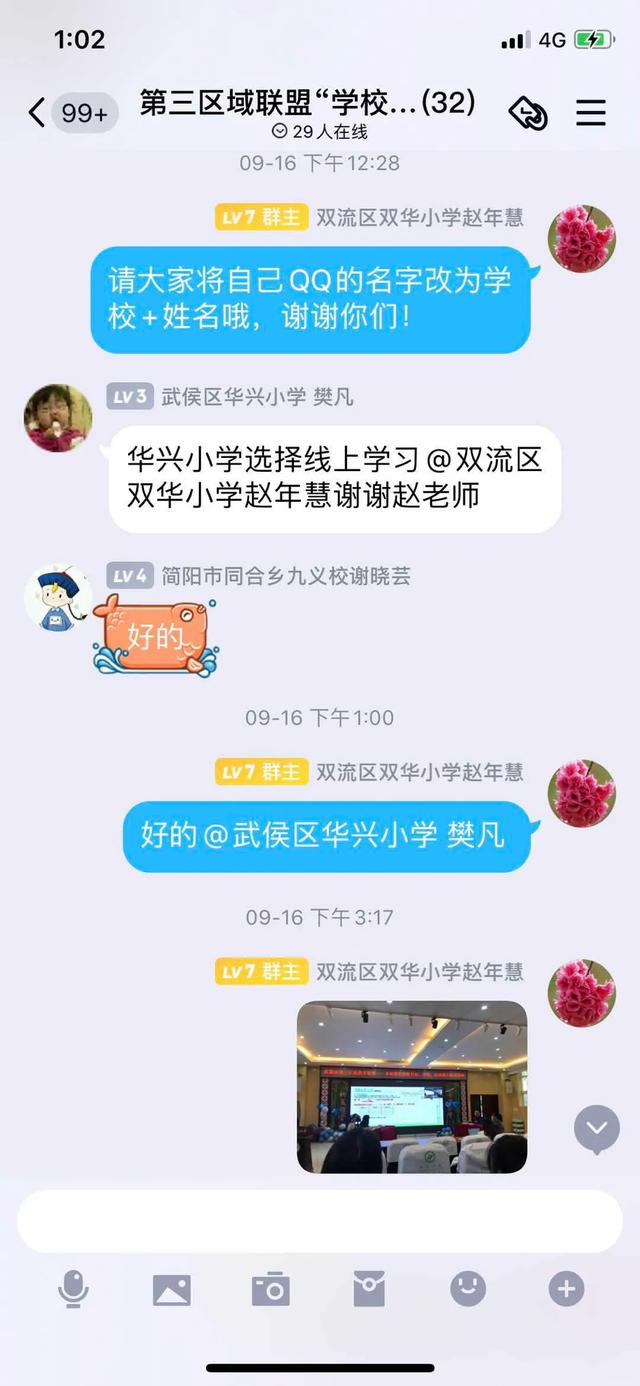Screen dimensions: 640x1386
Task: Focus the message input field
Action: click(320, 1221)
